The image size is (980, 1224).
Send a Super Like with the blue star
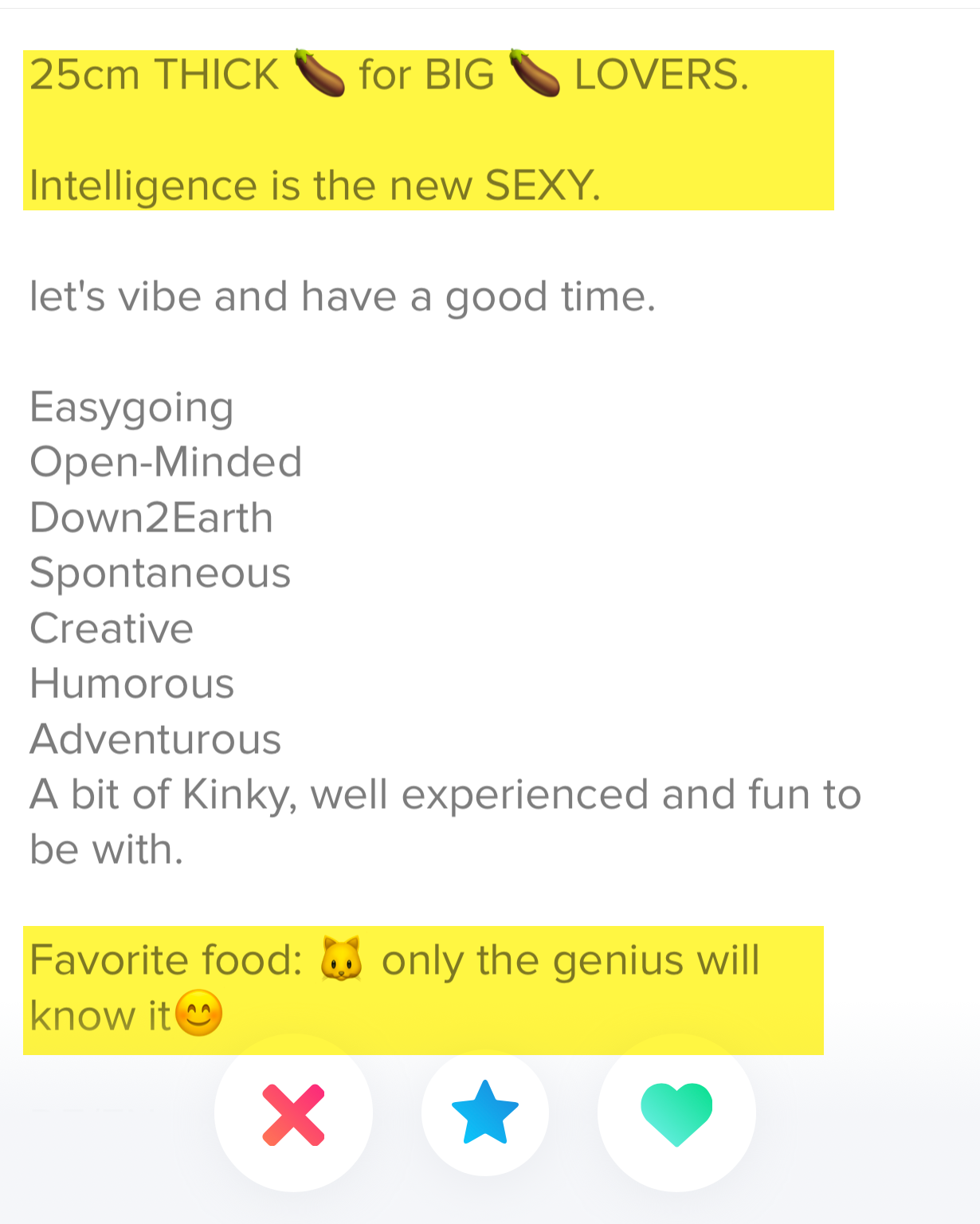pyautogui.click(x=485, y=1112)
